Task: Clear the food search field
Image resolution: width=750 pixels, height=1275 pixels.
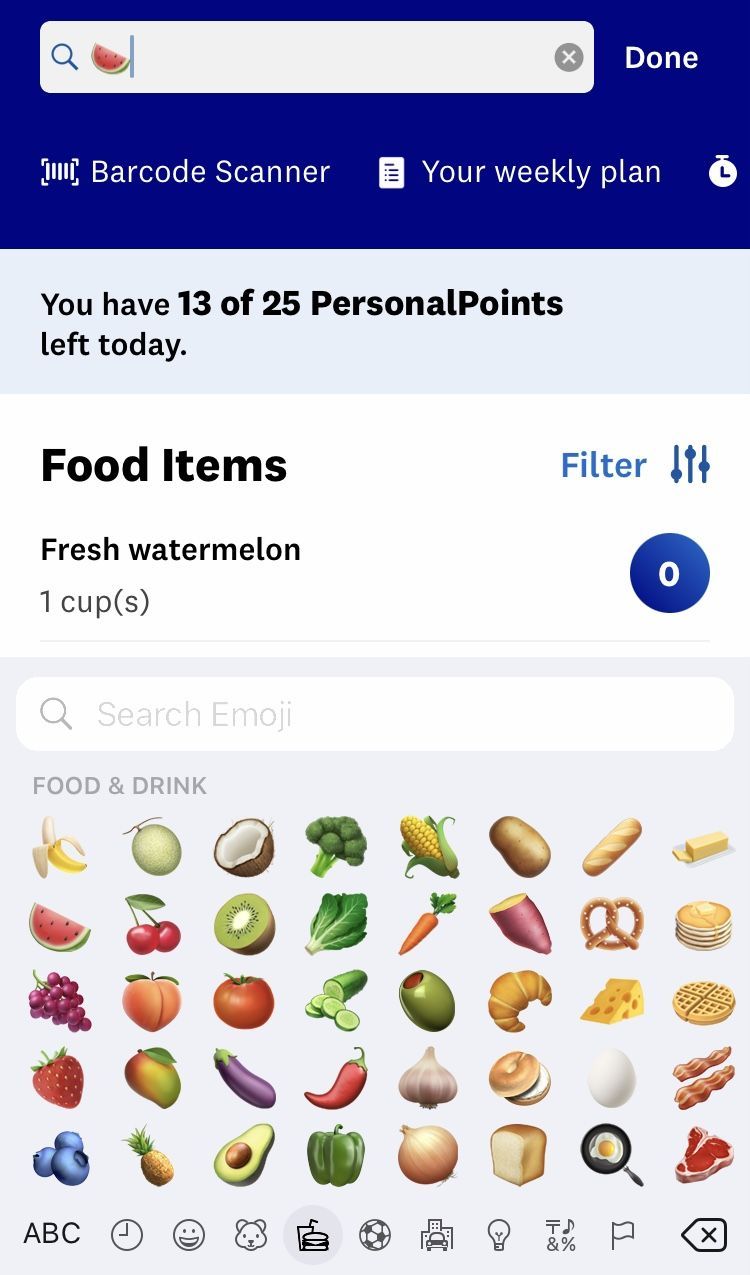Action: [568, 57]
